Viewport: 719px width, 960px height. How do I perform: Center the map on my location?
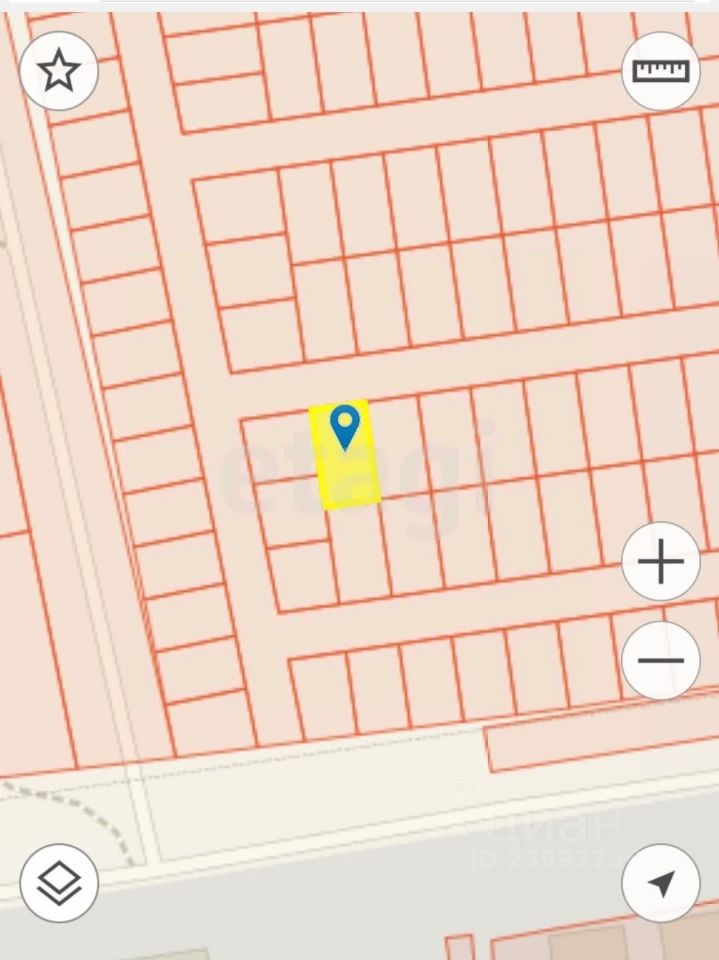[660, 883]
